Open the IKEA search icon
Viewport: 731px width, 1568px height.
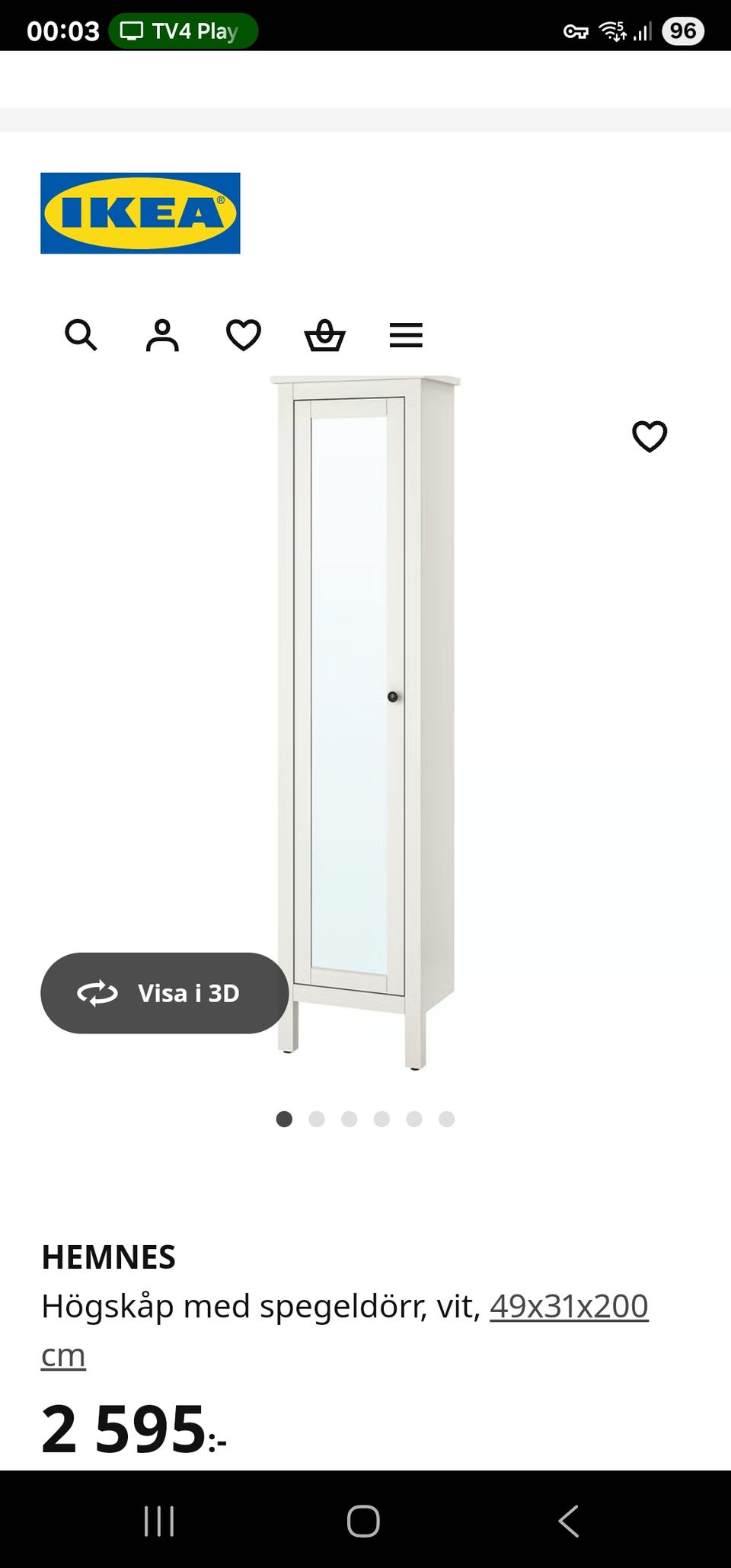point(81,335)
